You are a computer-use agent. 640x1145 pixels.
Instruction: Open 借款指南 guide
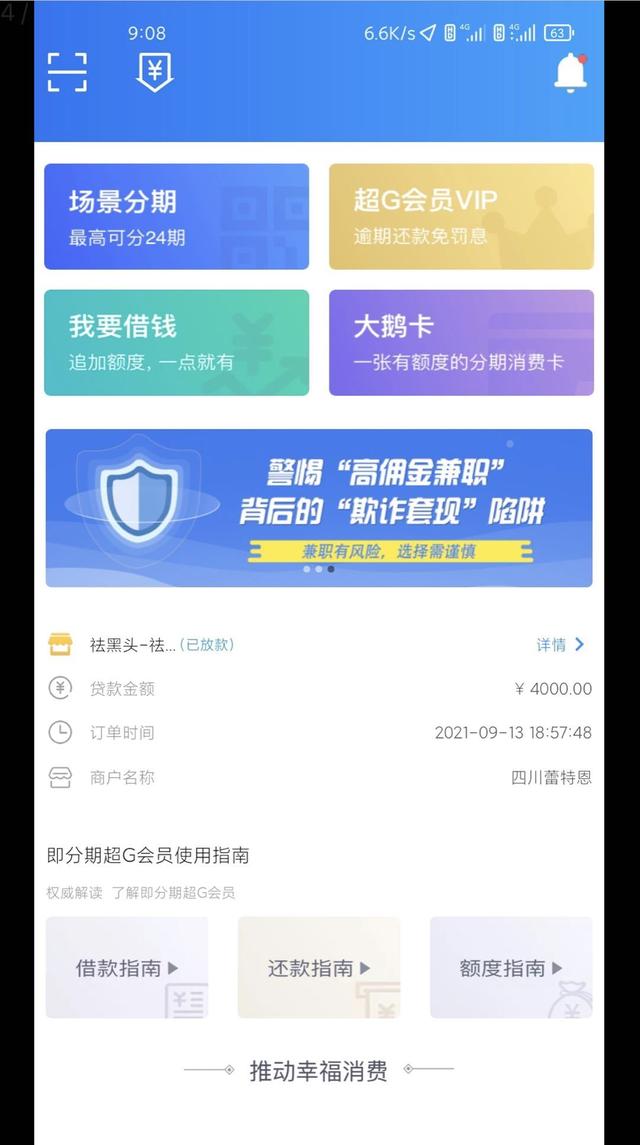(127, 967)
